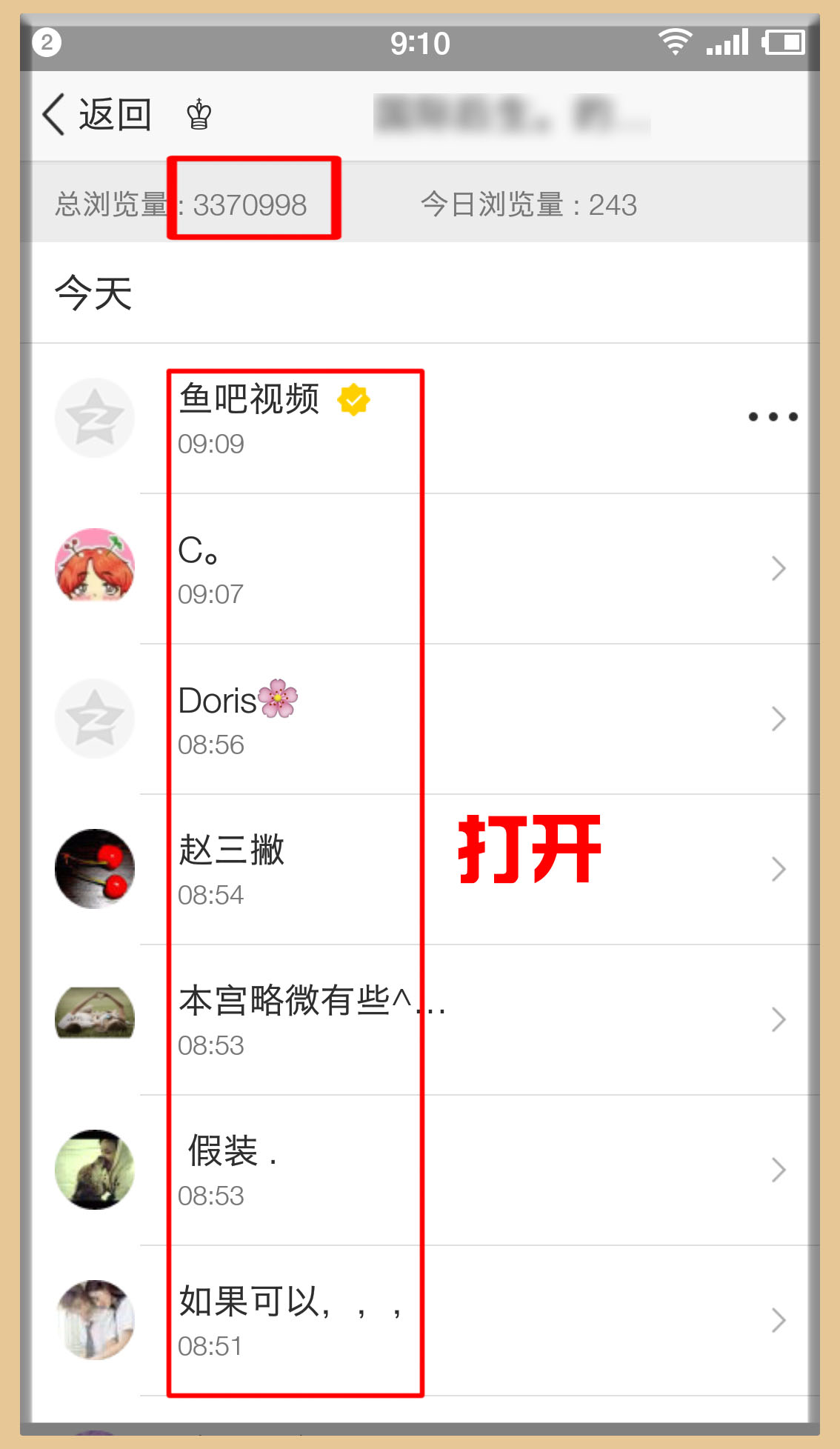Screen dimensions: 840x1449
Task: Expand the 如果可以 row chevron
Action: (x=779, y=1319)
